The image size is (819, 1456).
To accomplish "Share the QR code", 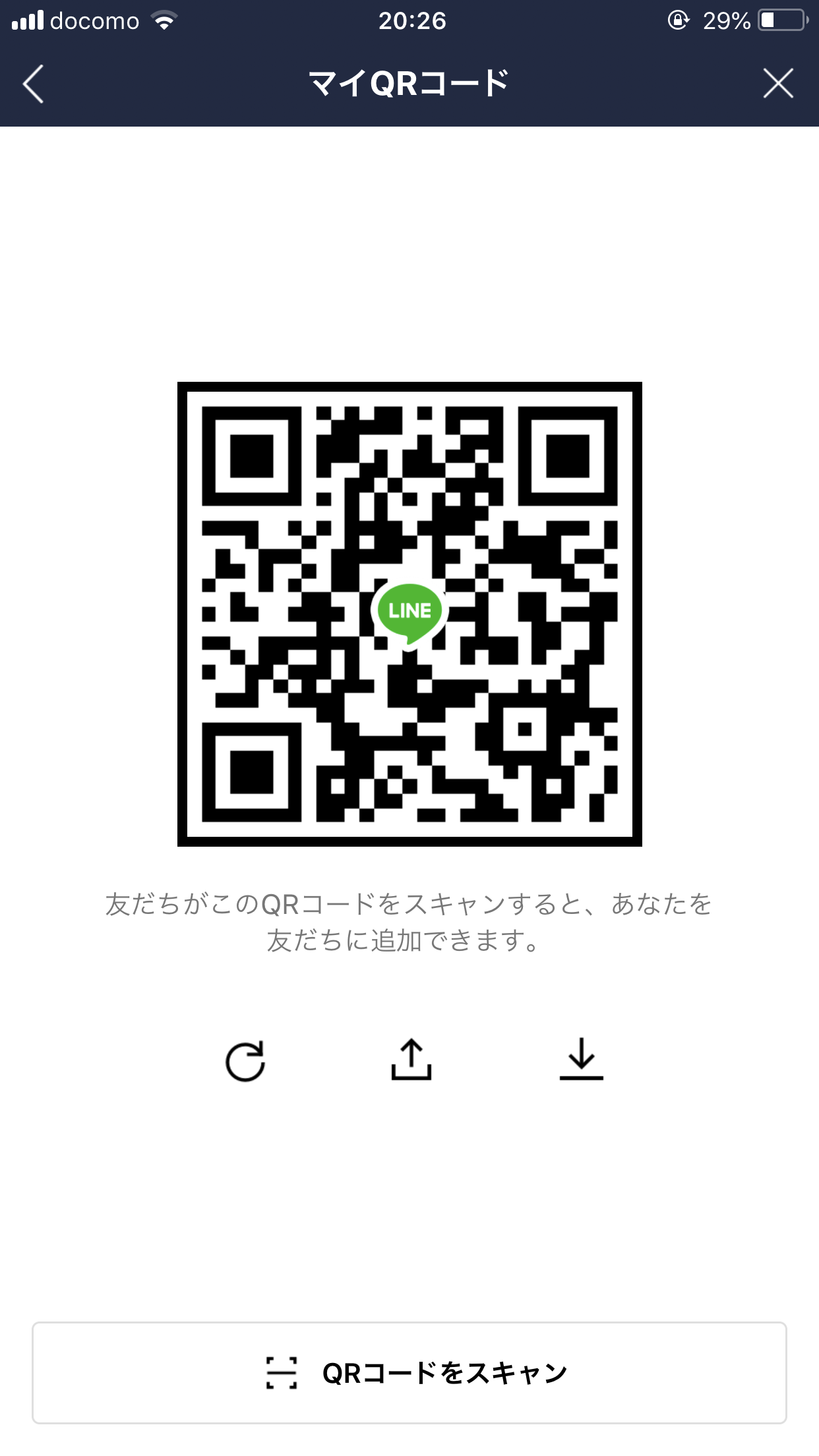I will coord(411,1060).
